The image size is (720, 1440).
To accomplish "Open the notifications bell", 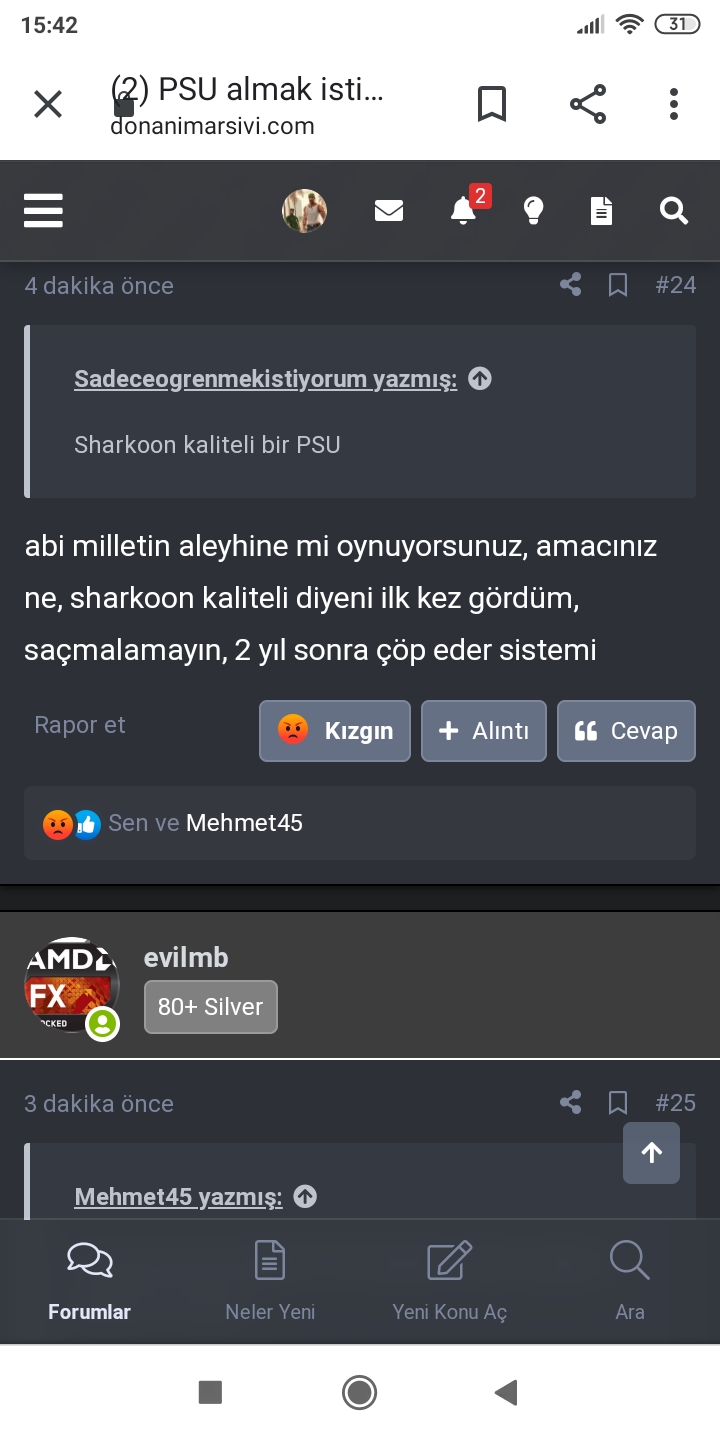I will tap(463, 211).
